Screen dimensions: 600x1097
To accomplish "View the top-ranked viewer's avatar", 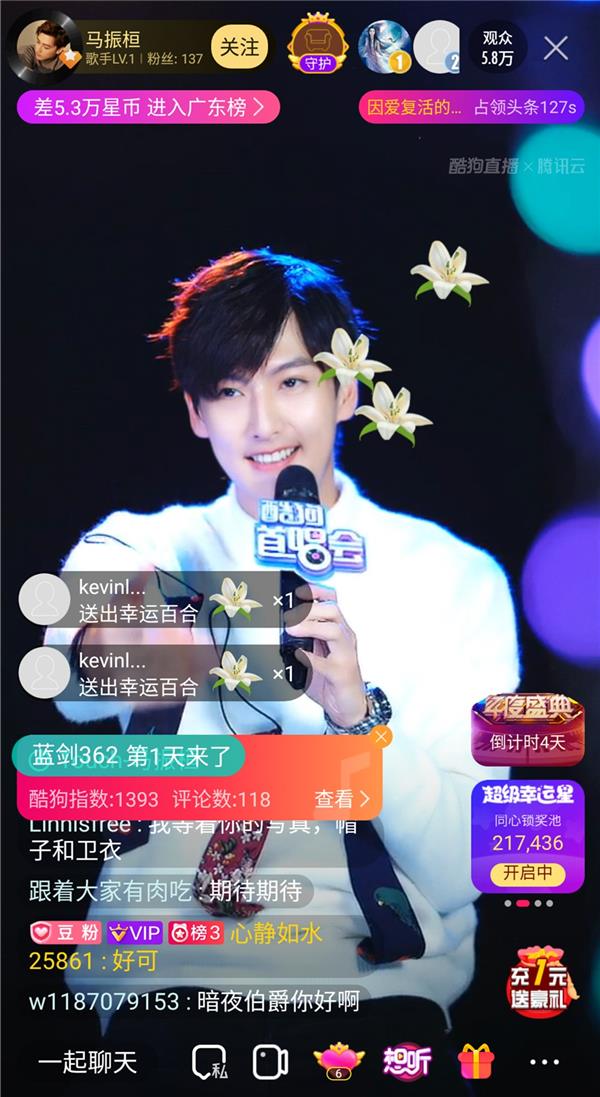I will (384, 45).
